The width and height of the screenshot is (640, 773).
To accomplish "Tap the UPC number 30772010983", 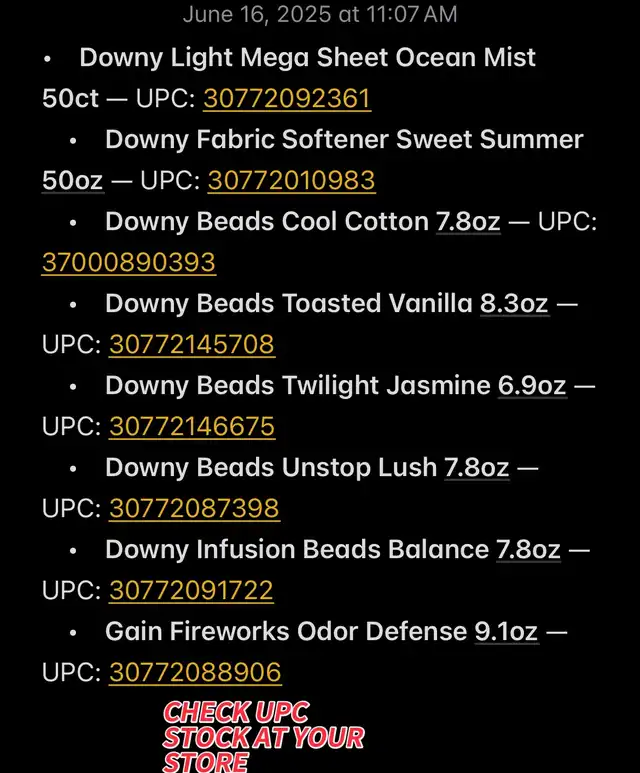I will 291,180.
